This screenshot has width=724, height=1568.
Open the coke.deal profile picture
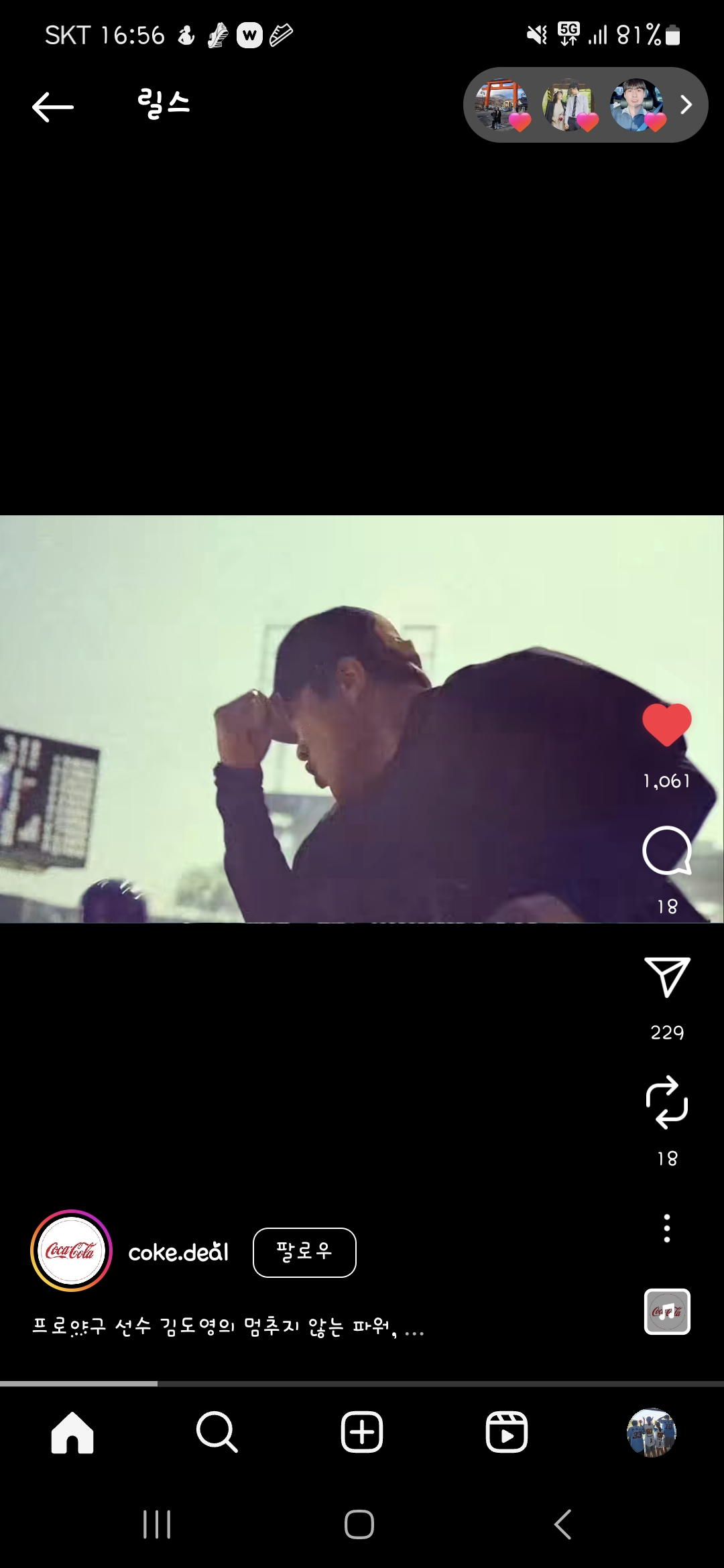(72, 1251)
